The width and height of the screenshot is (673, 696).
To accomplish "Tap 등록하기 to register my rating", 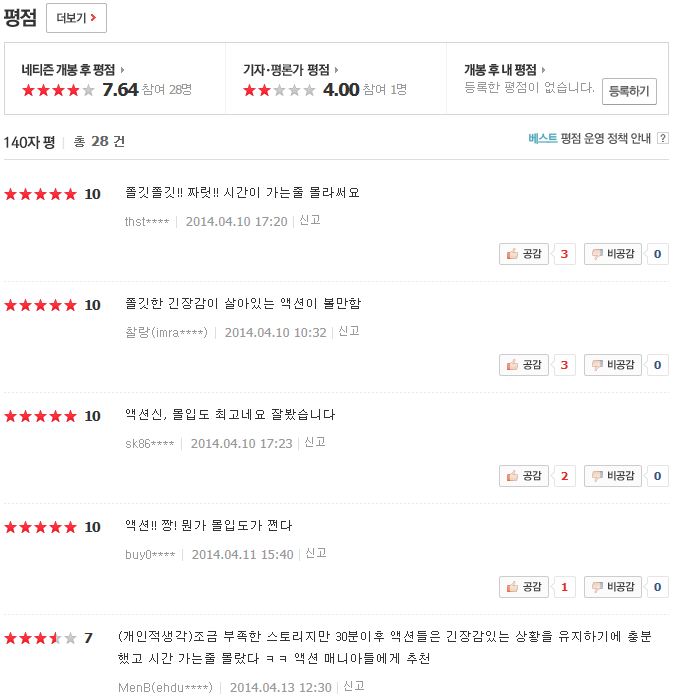I will pyautogui.click(x=629, y=92).
